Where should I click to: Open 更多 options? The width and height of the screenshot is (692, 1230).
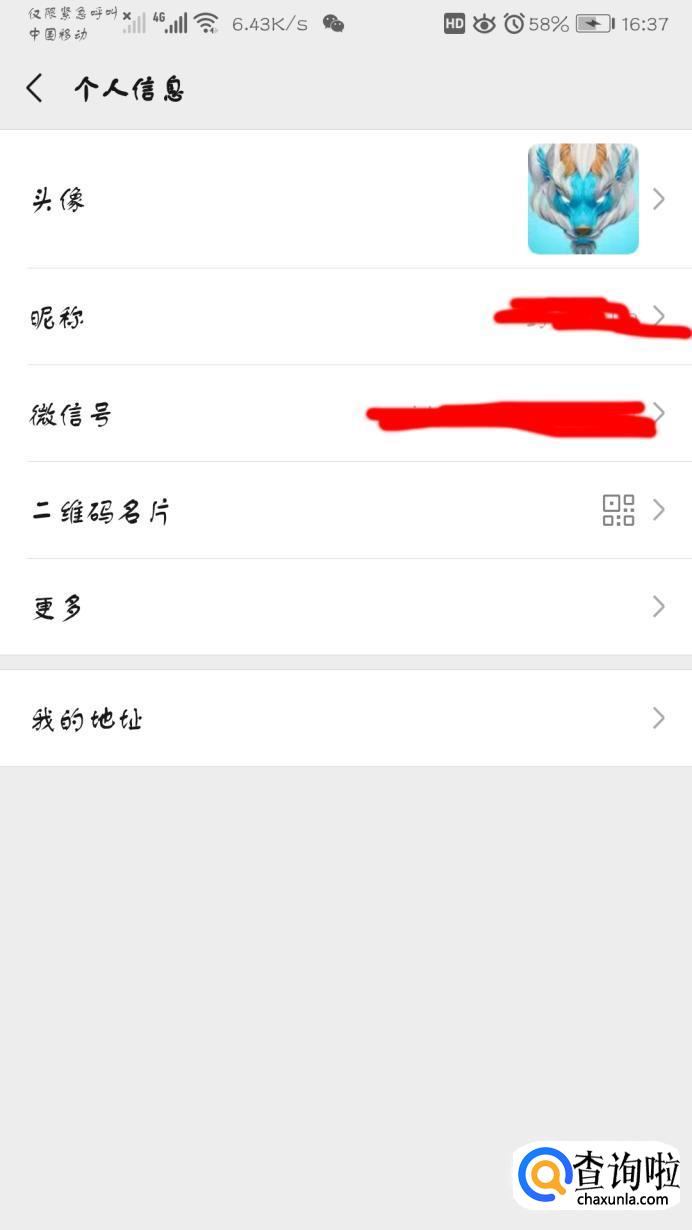(x=346, y=607)
